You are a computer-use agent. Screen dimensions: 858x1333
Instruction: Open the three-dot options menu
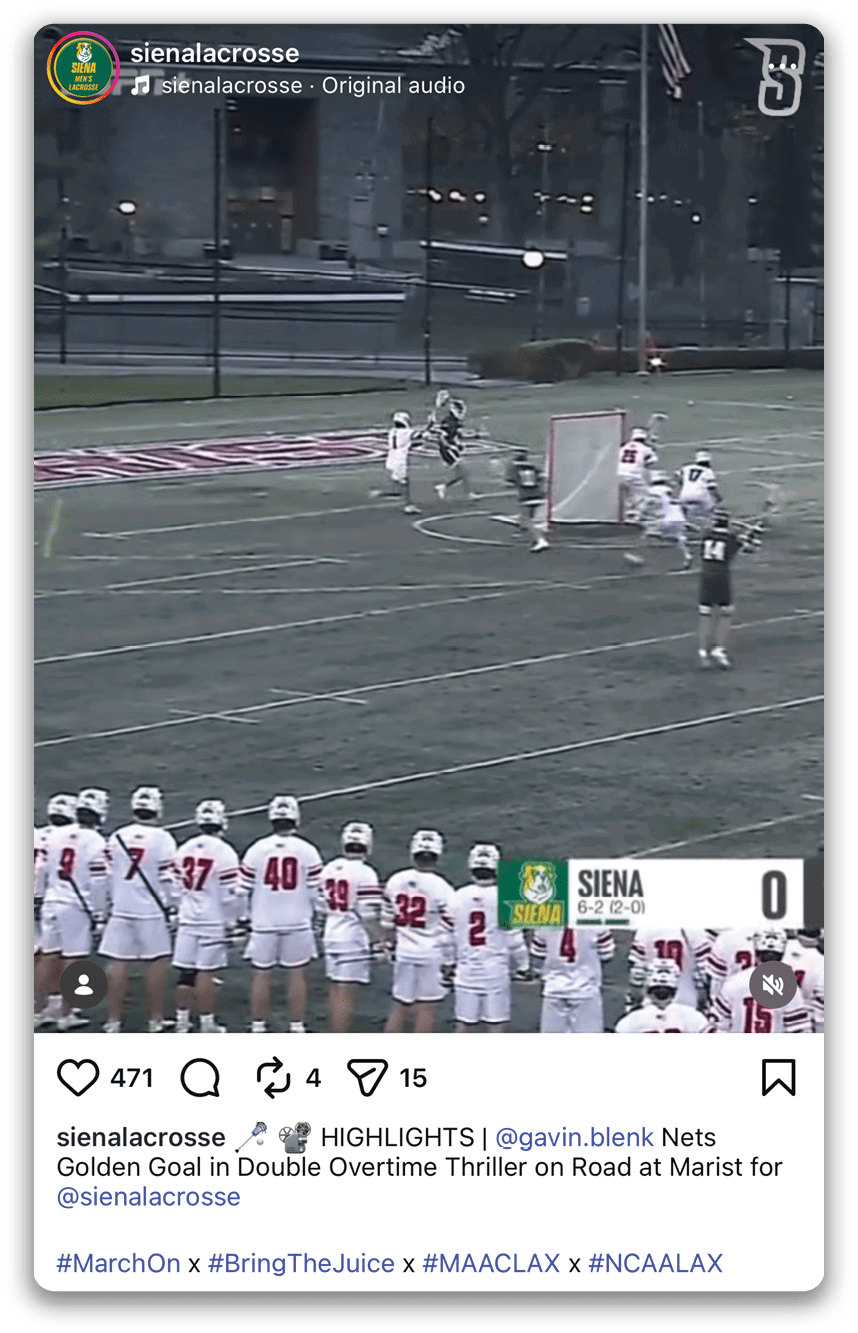point(783,67)
